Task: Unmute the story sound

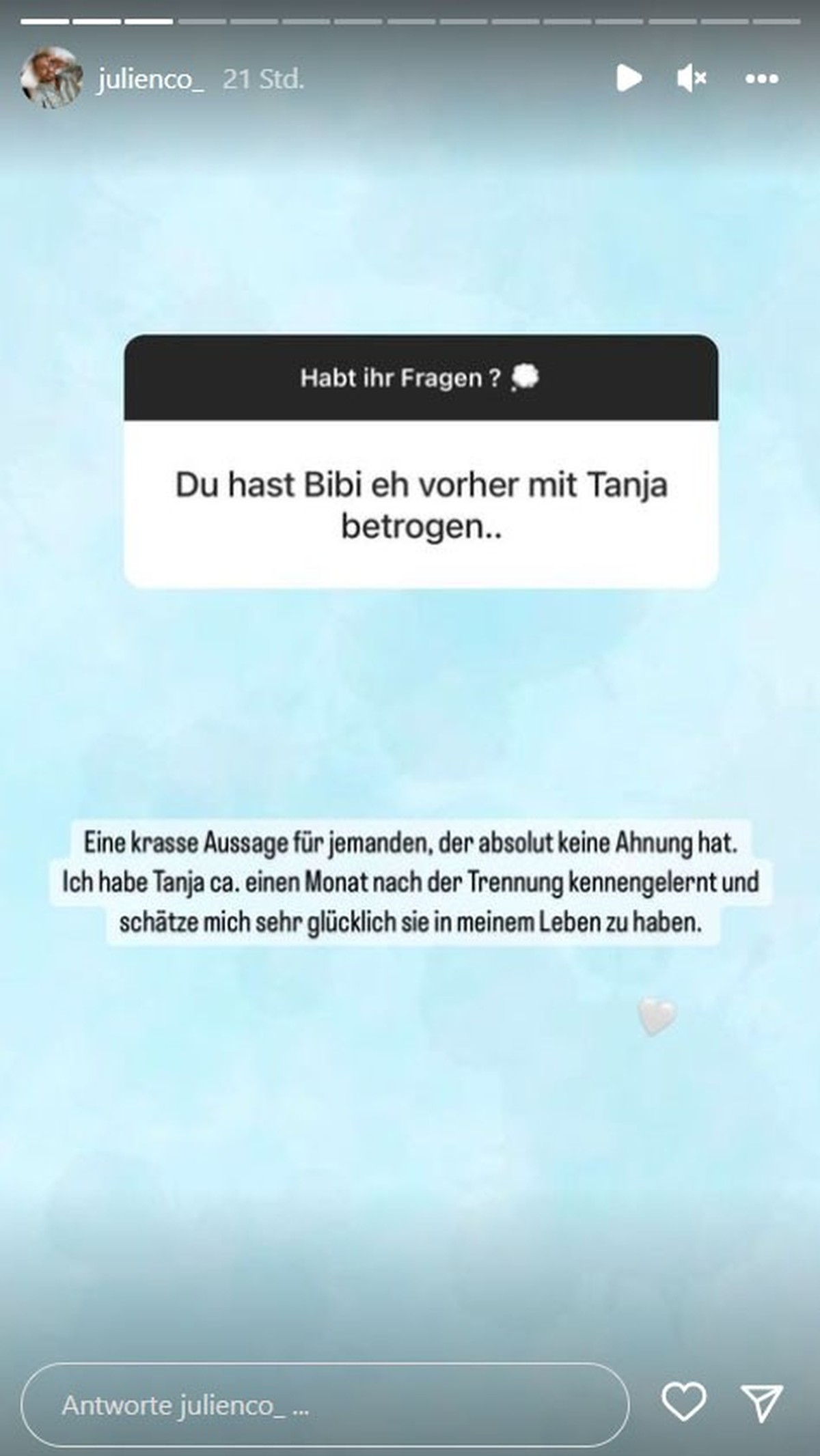Action: point(691,79)
